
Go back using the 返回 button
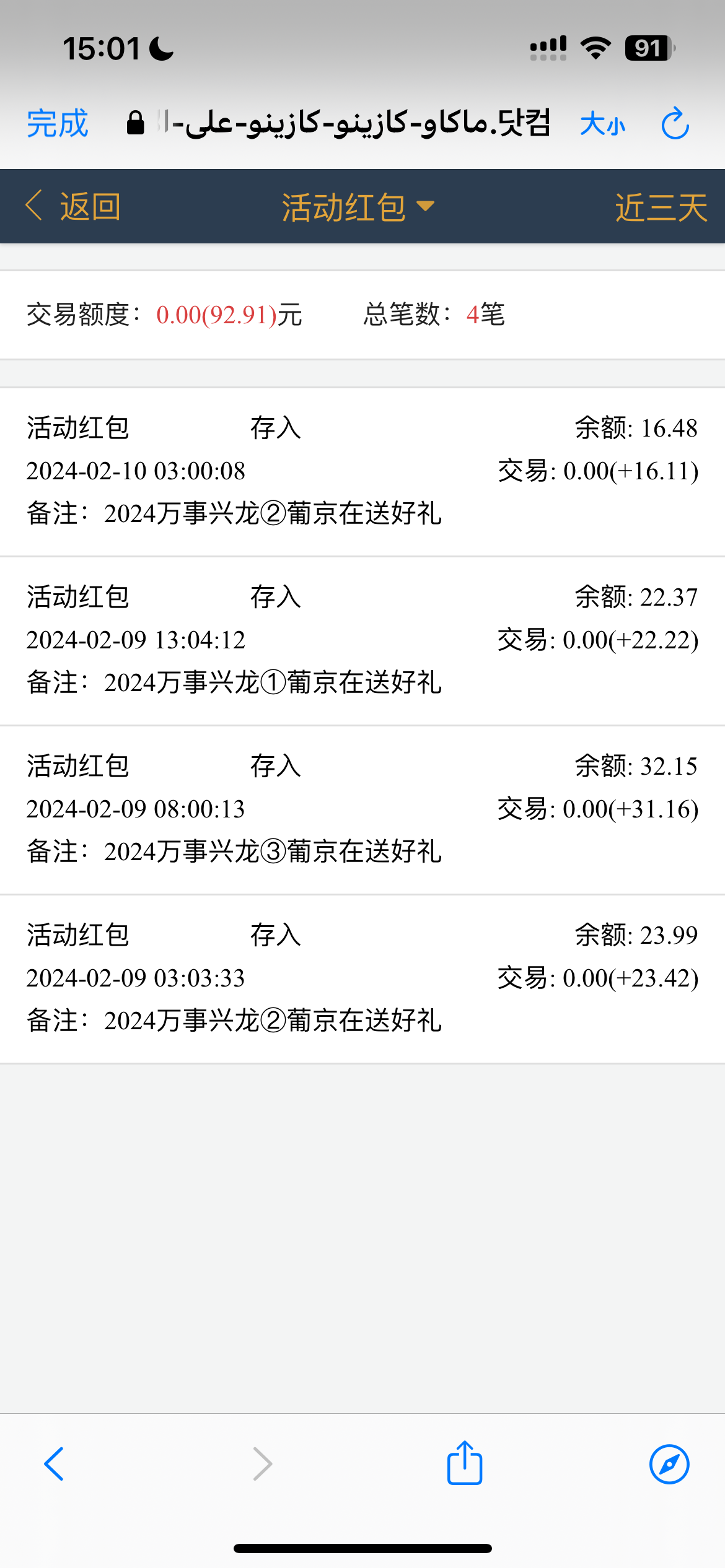pyautogui.click(x=73, y=206)
